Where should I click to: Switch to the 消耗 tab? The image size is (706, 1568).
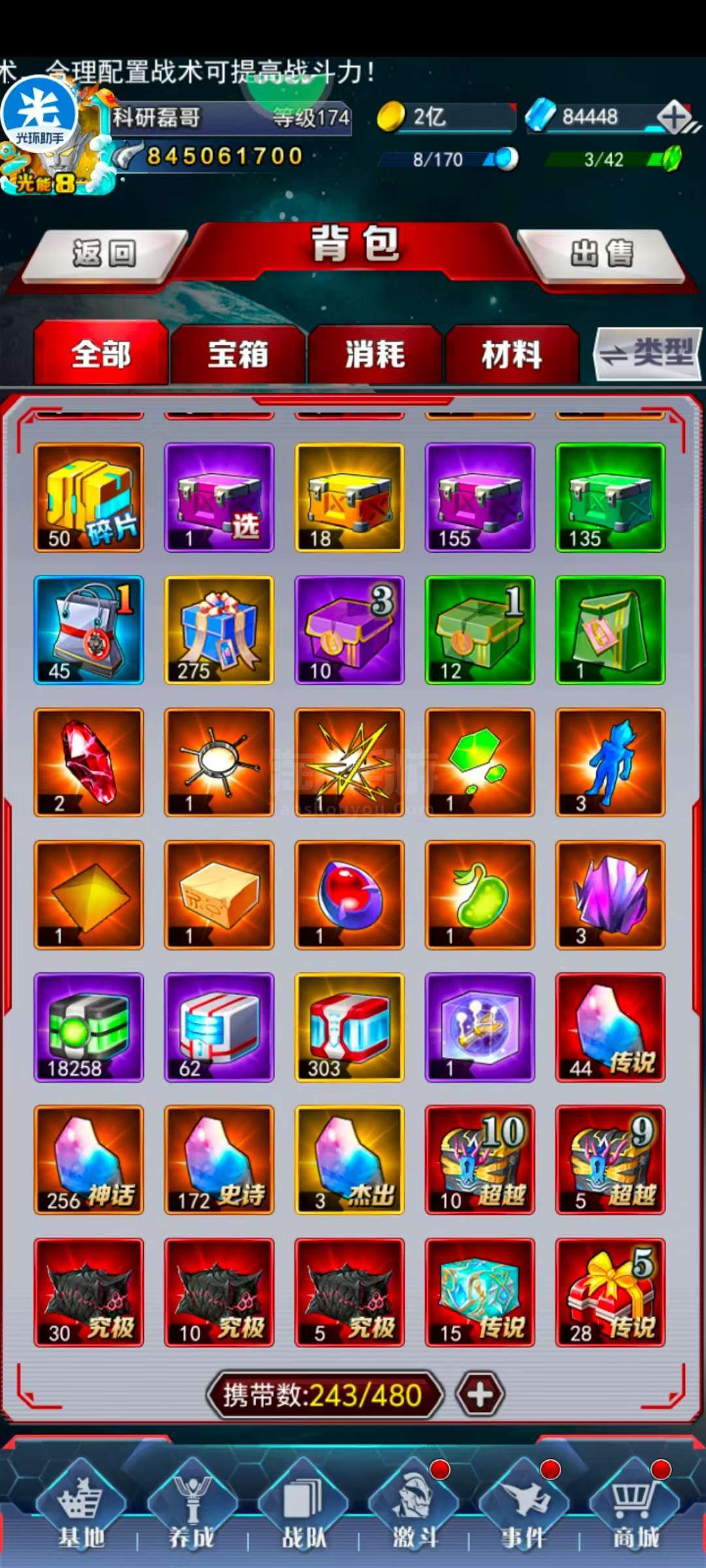coord(375,354)
